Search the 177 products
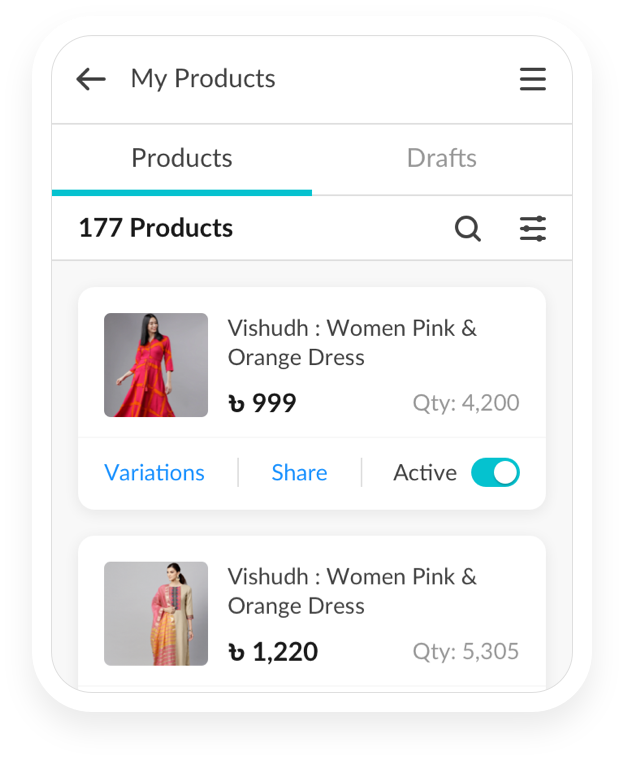This screenshot has height=760, width=624. pos(468,229)
